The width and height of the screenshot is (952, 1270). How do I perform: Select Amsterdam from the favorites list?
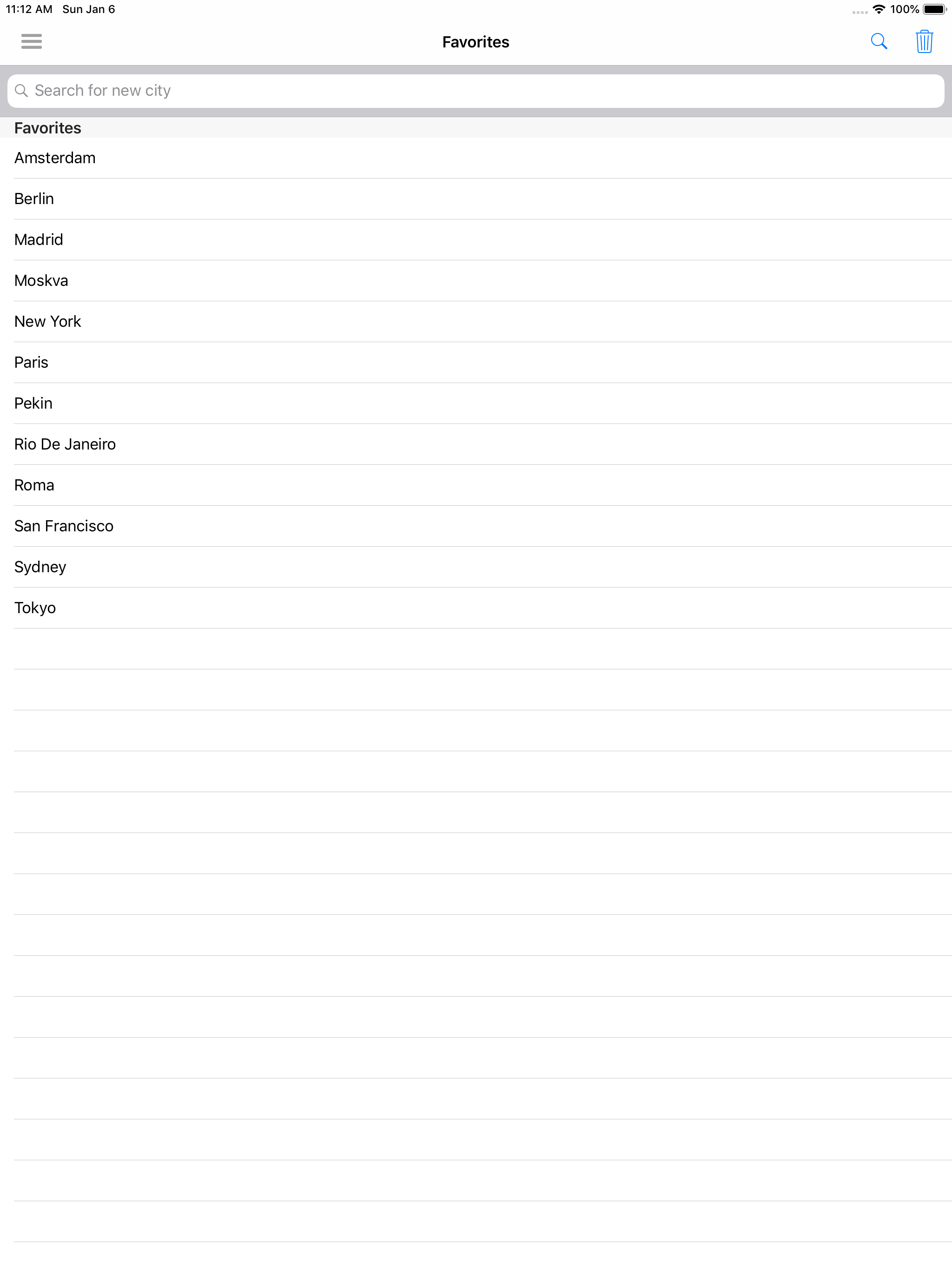(54, 157)
